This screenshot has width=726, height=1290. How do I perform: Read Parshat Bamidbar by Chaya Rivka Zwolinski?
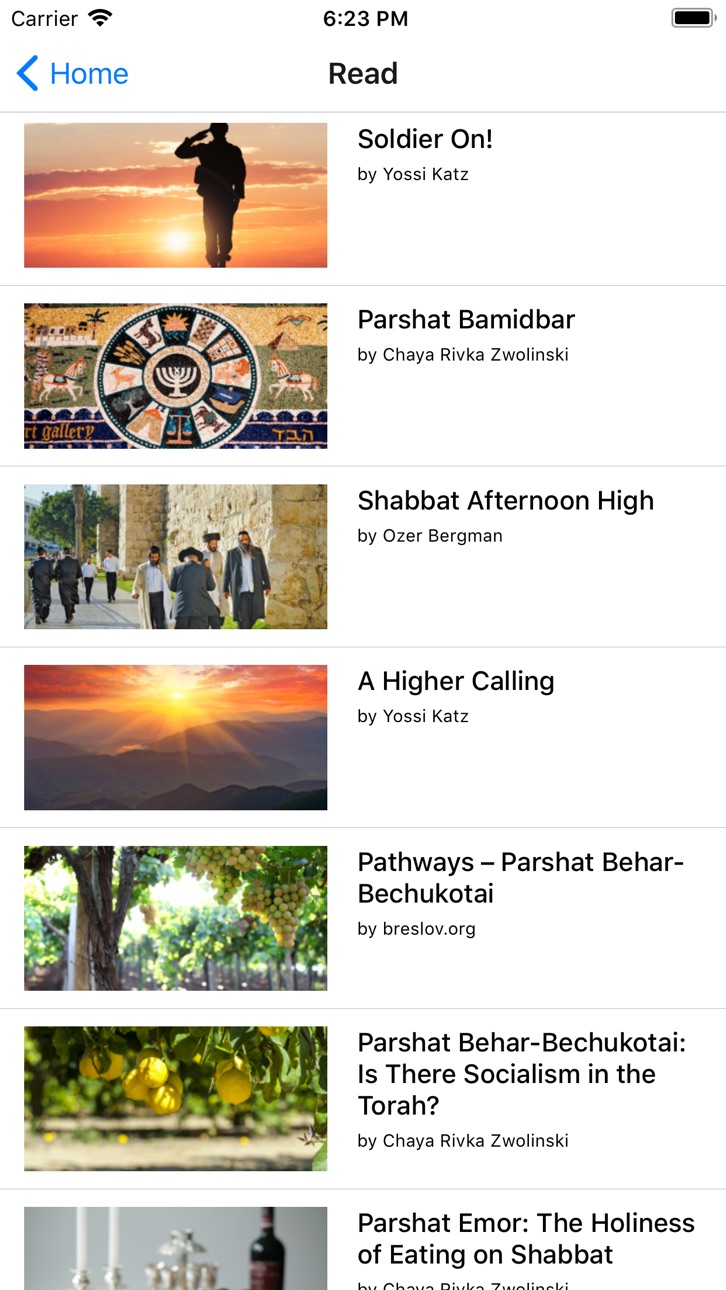363,376
